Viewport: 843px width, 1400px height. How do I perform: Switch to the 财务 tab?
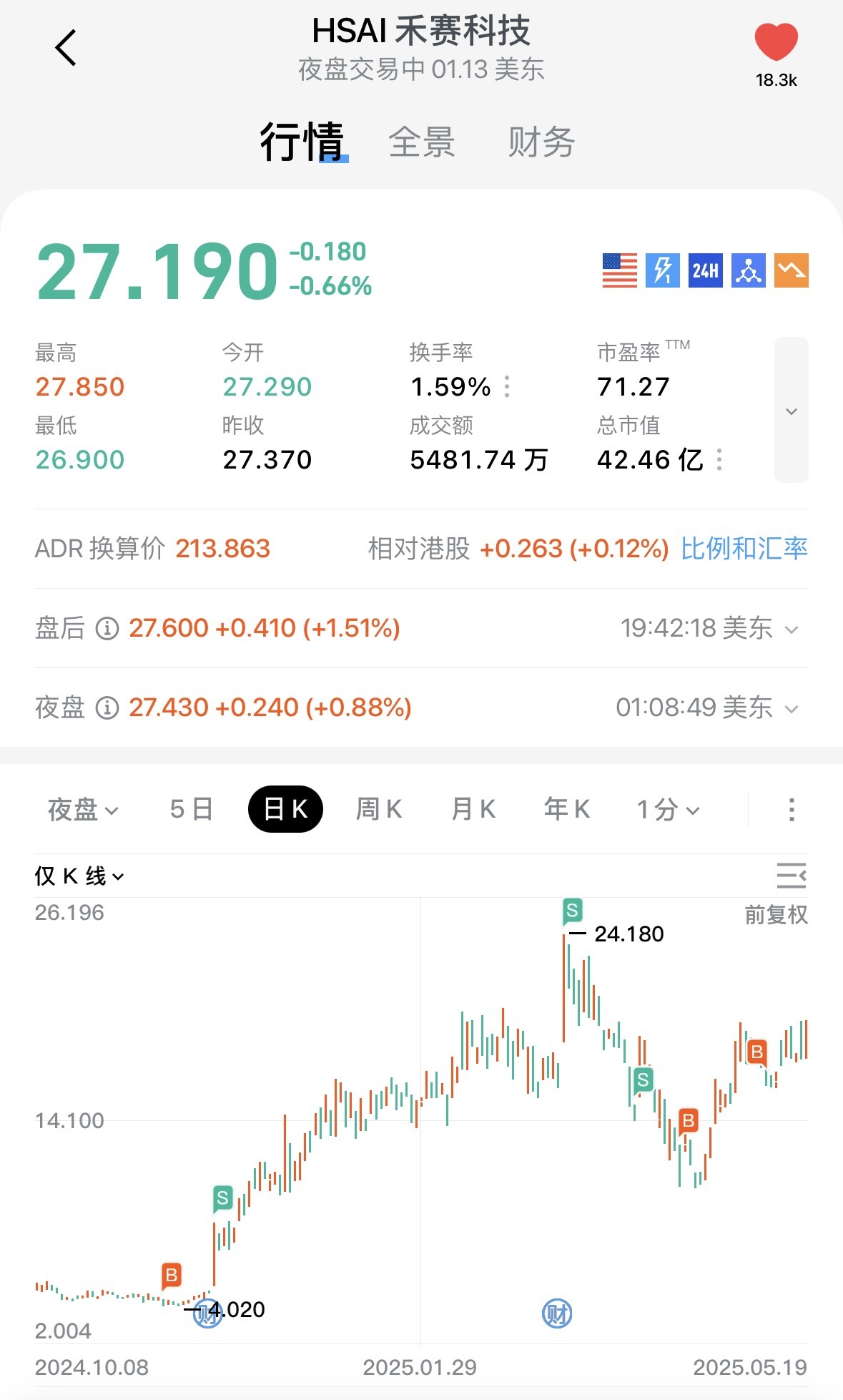541,142
